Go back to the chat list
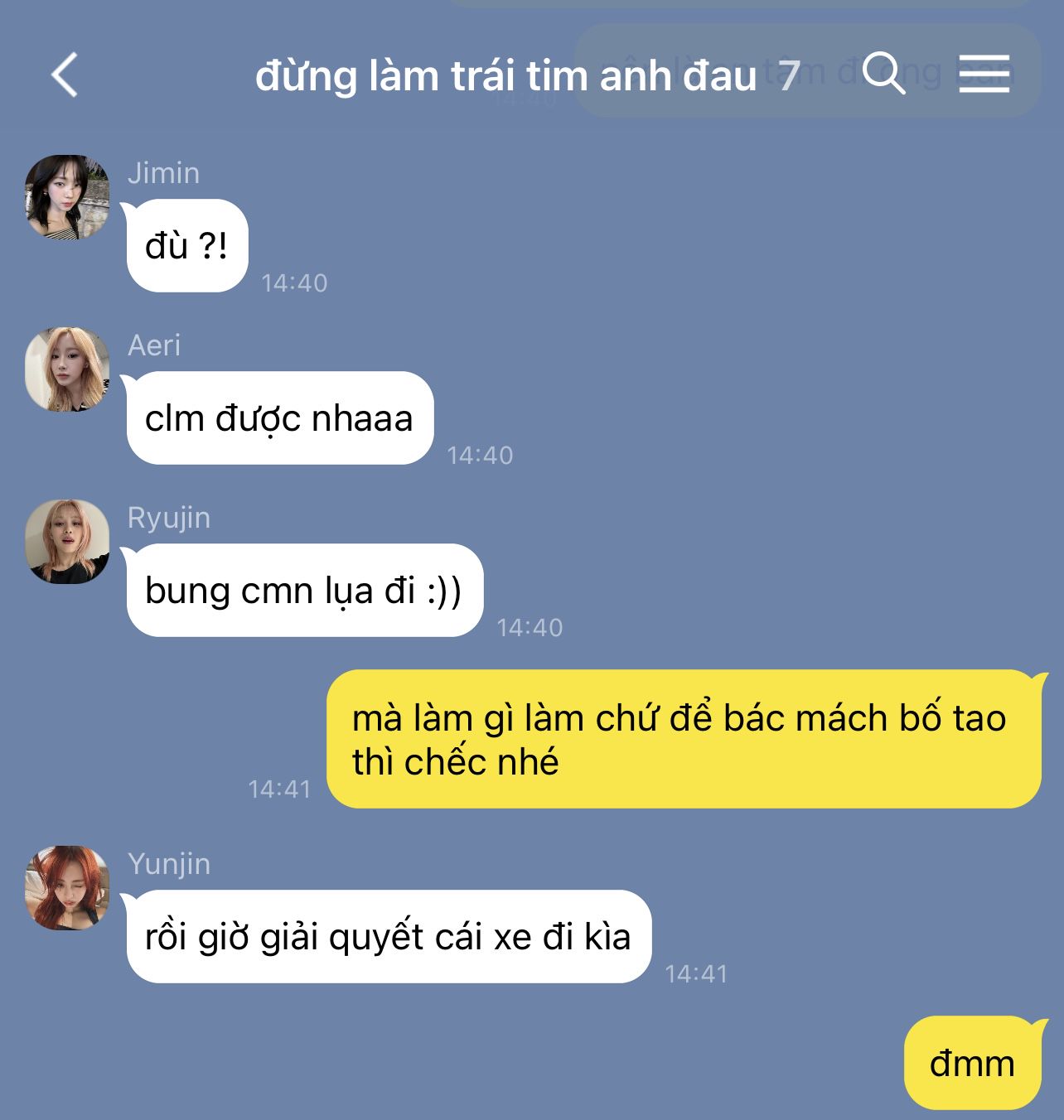The height and width of the screenshot is (1120, 1064). (65, 75)
